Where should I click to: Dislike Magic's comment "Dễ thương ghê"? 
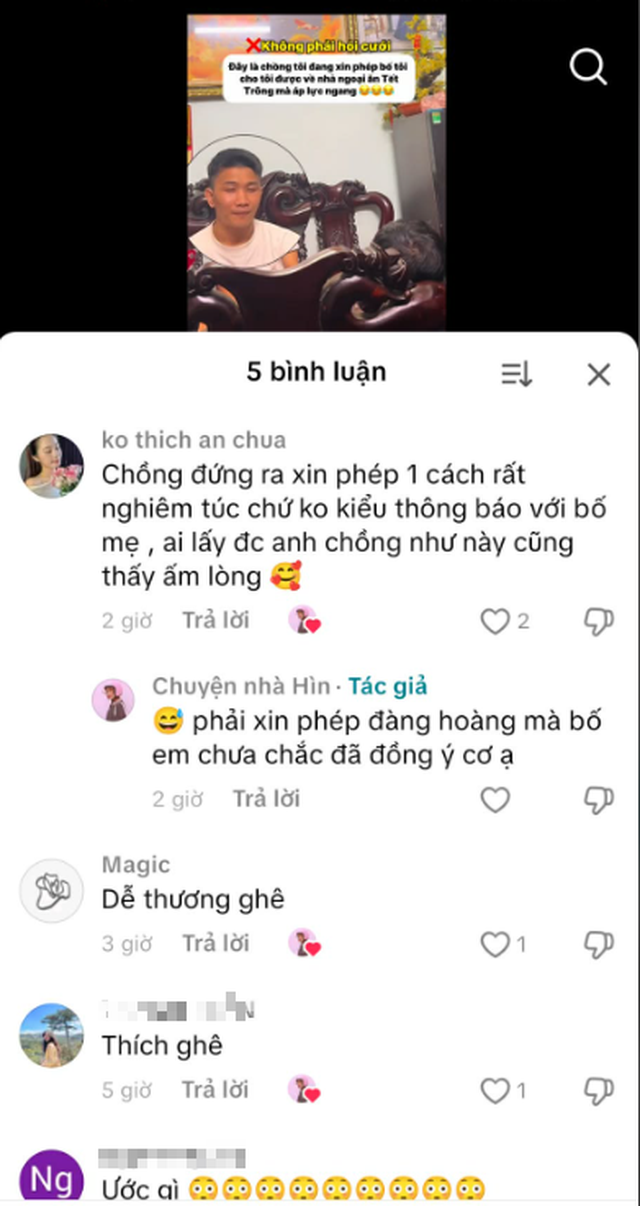coord(598,944)
